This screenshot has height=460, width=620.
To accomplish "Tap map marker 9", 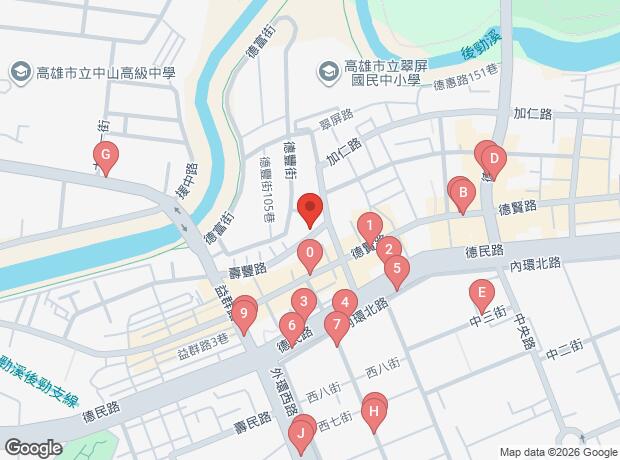I will [x=244, y=312].
